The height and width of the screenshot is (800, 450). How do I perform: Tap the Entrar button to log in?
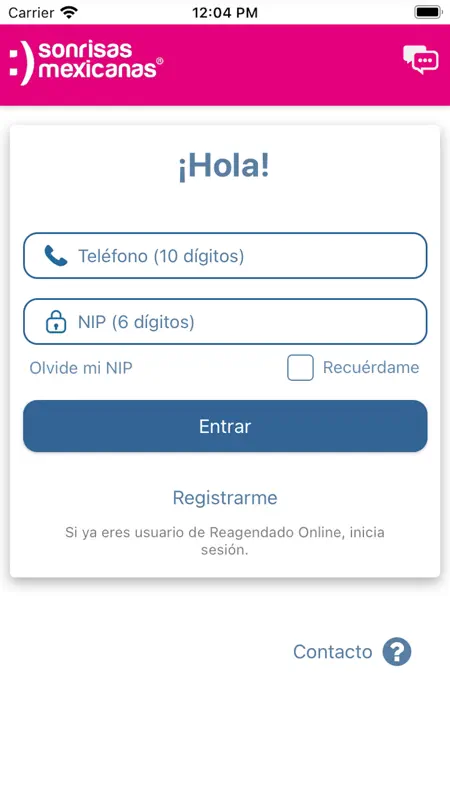pyautogui.click(x=225, y=426)
